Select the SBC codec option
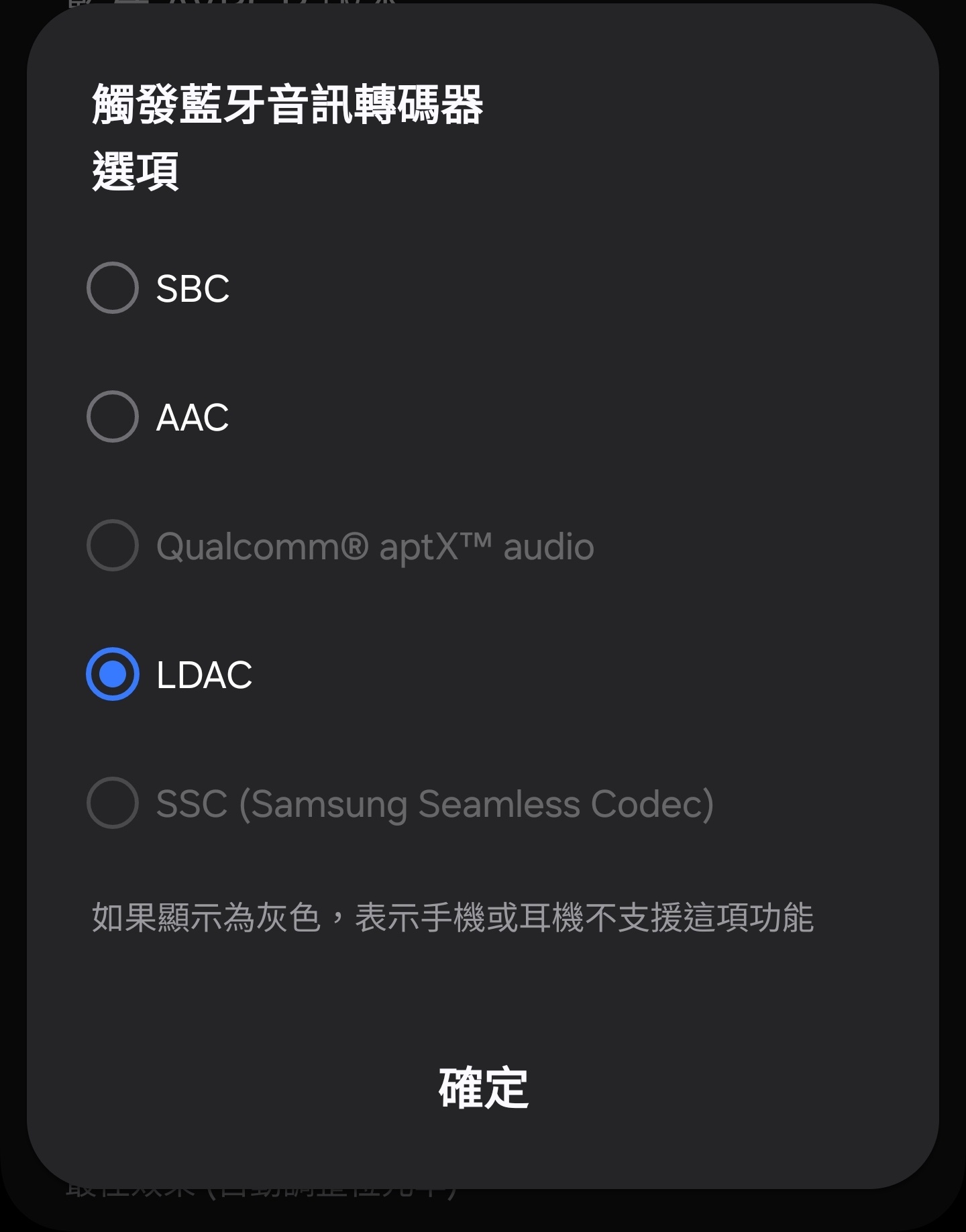 [x=113, y=288]
